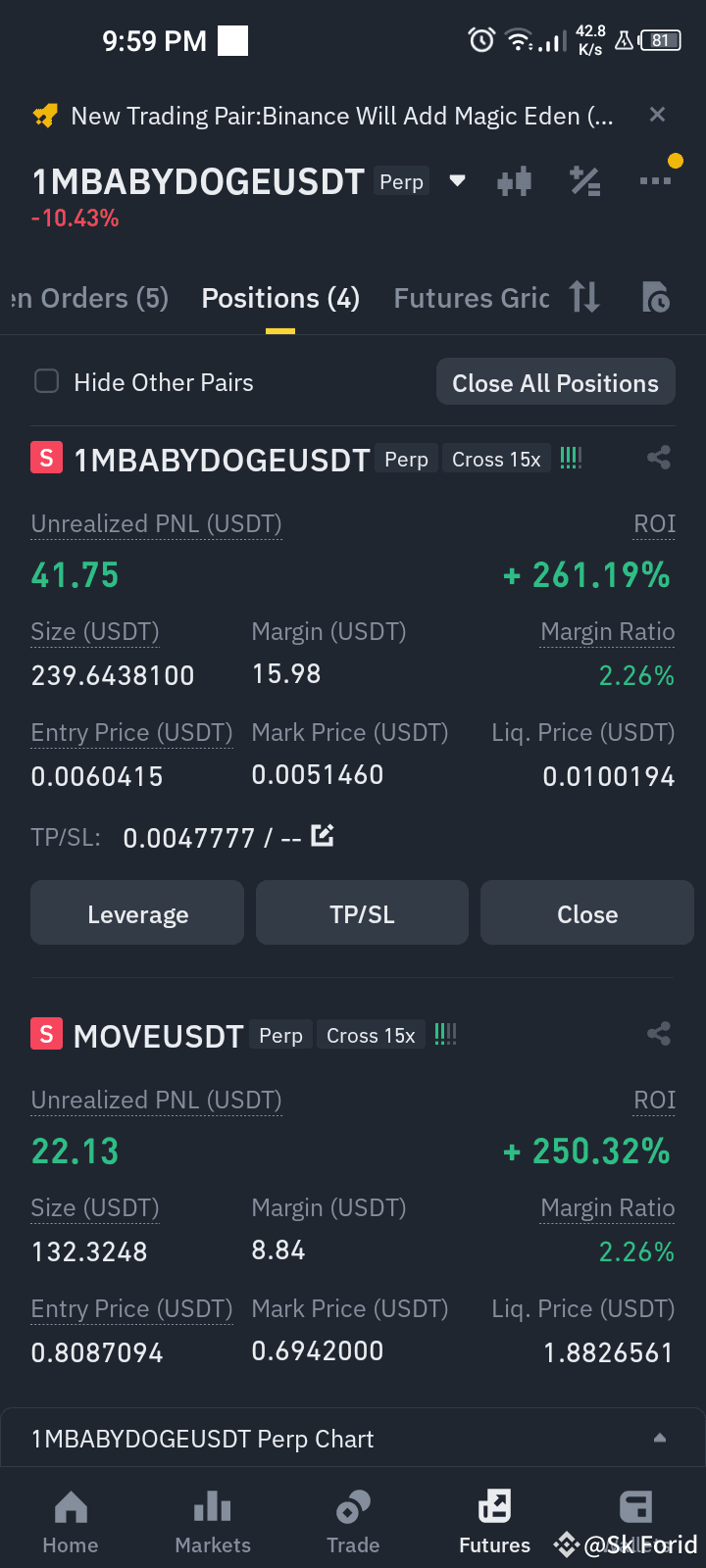Viewport: 706px width, 1568px height.
Task: Tap the sort arrows icon next to Futures Grid
Action: [x=583, y=297]
